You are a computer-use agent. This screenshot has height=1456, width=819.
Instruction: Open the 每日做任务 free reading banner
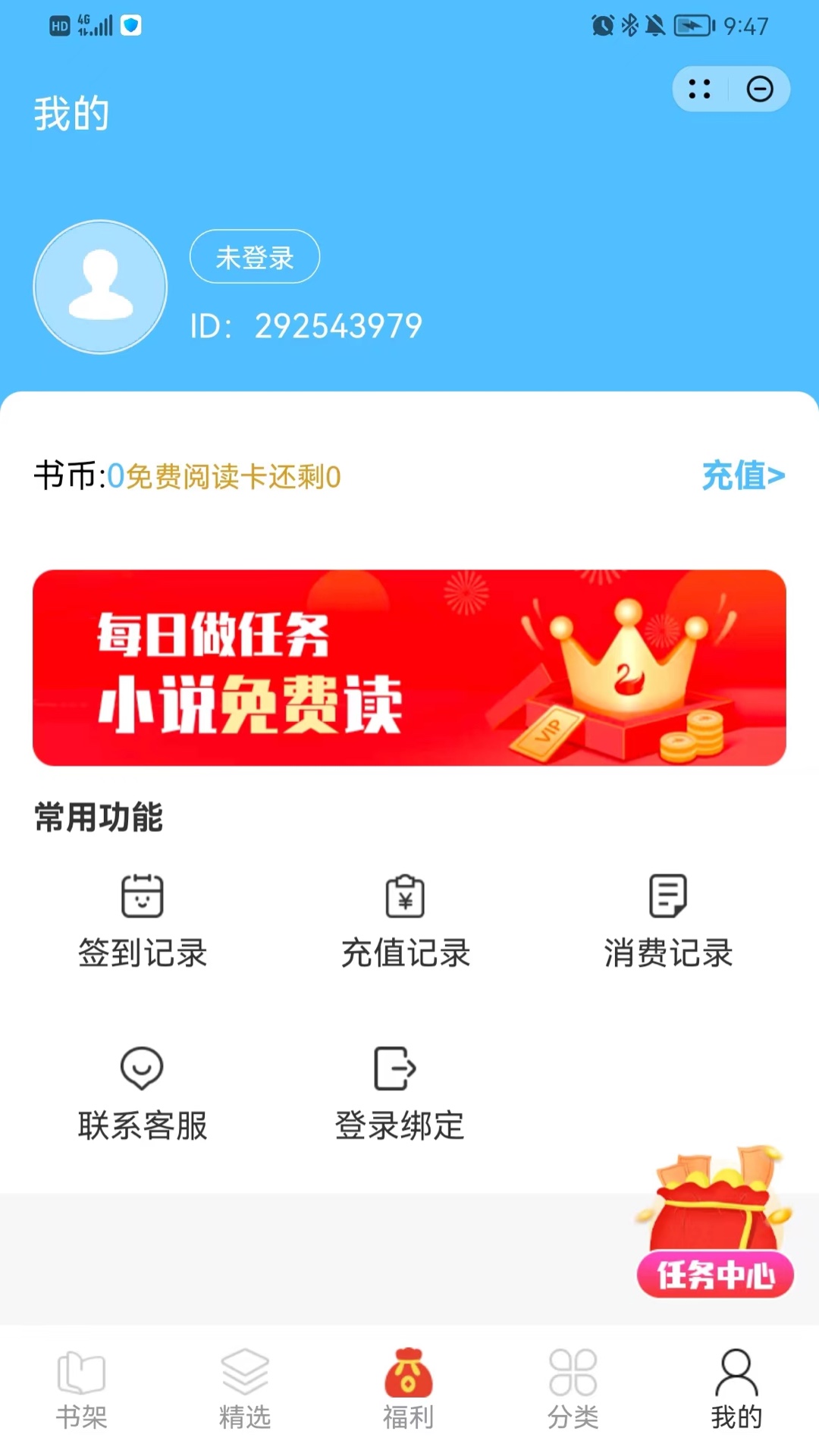click(x=409, y=668)
